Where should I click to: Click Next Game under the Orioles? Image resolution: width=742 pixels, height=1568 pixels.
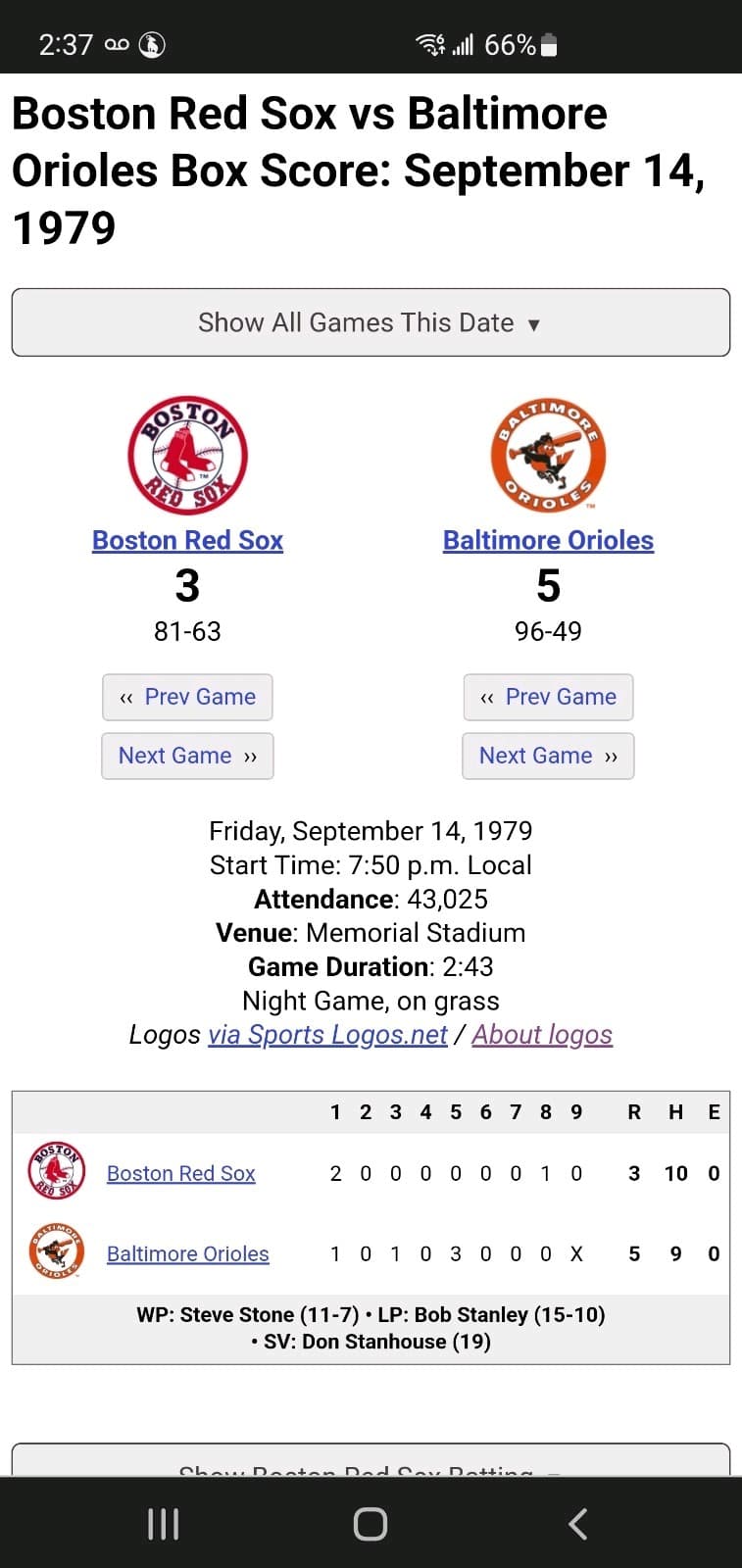548,756
